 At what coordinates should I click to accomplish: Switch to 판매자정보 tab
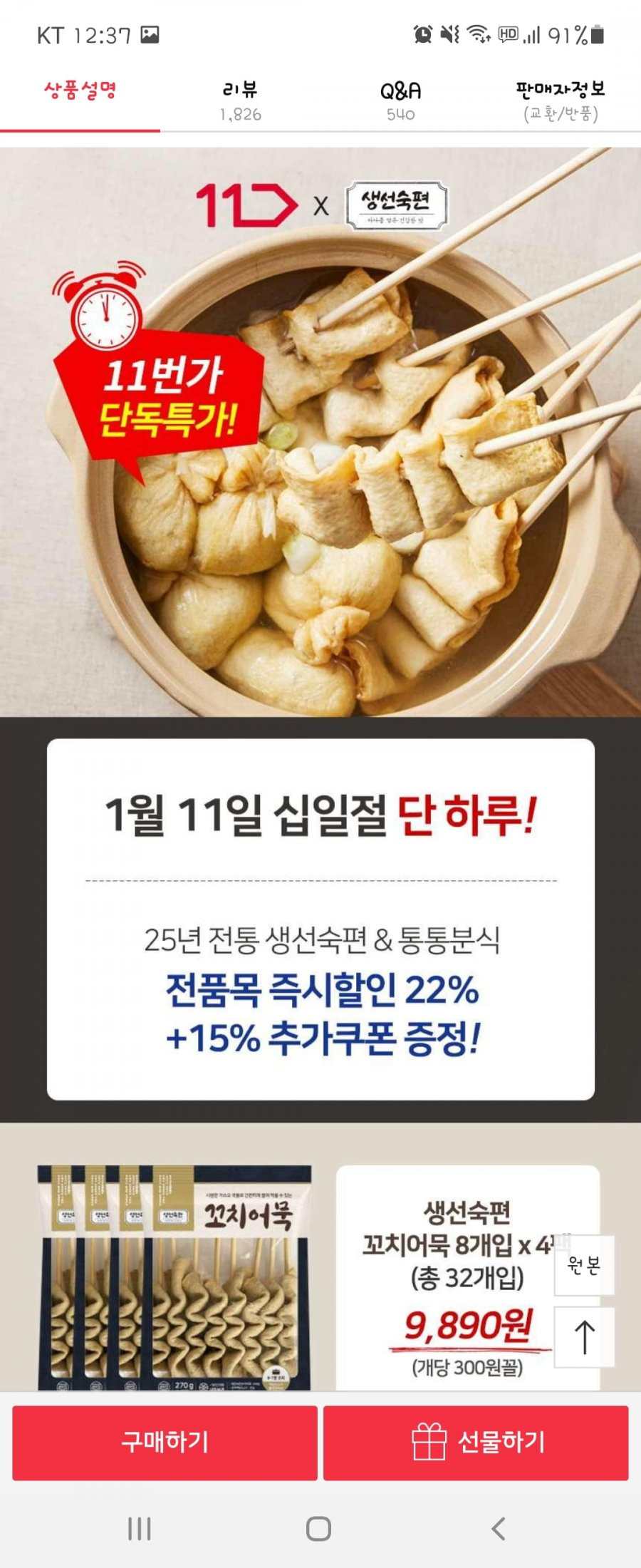561,101
